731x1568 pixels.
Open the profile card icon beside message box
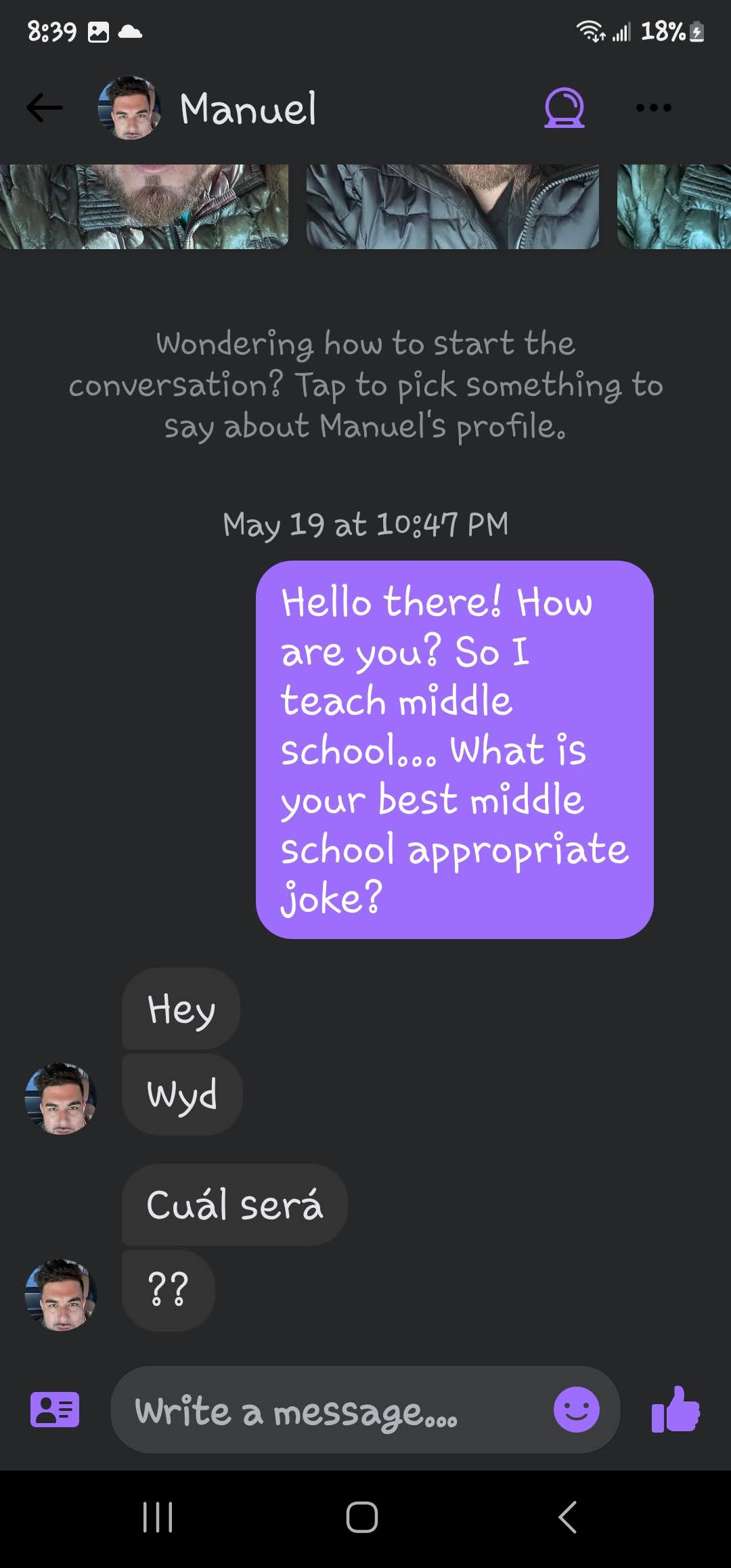coord(55,1410)
